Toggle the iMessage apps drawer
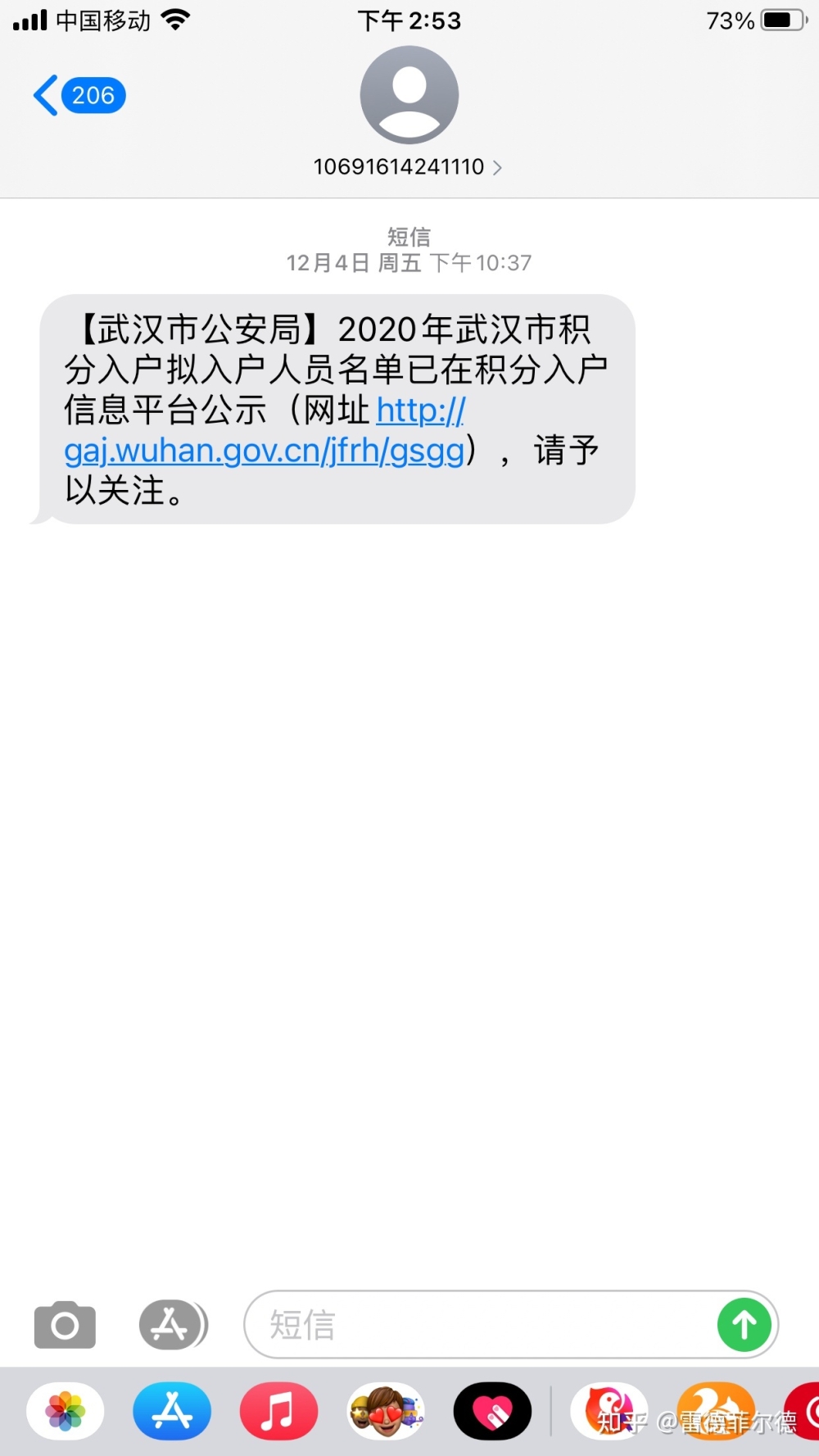 [x=172, y=1325]
